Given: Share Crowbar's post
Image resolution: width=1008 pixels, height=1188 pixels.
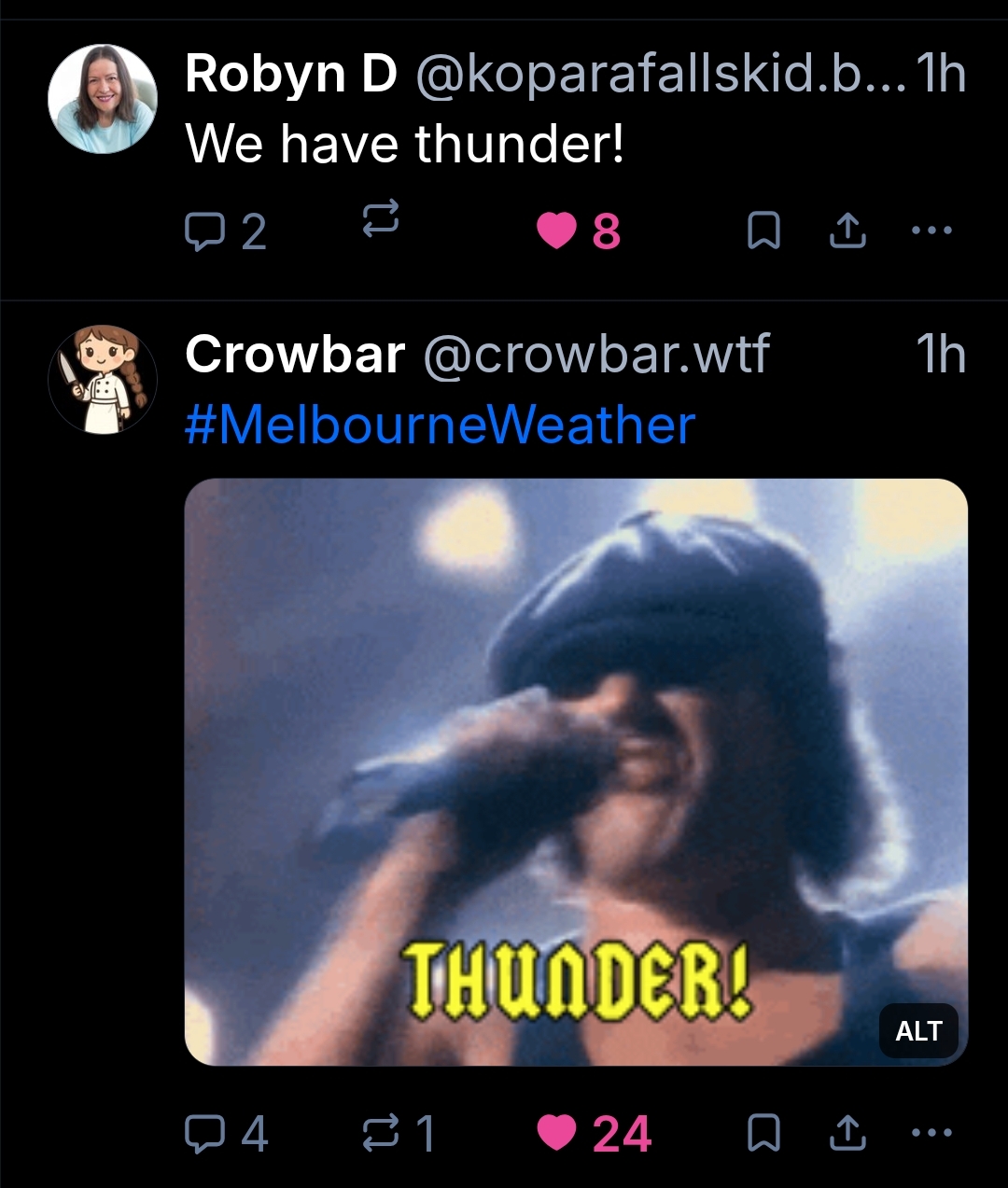Looking at the screenshot, I should point(847,1134).
